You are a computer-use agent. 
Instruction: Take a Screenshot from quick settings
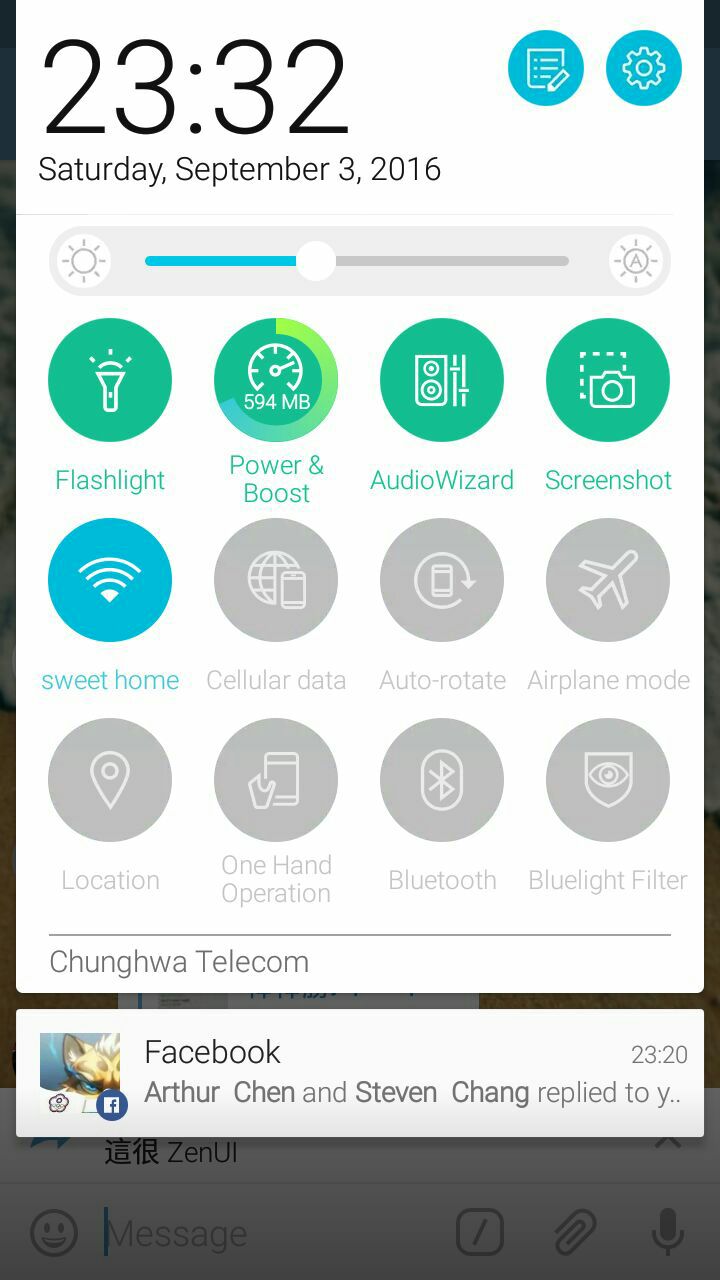pos(608,380)
